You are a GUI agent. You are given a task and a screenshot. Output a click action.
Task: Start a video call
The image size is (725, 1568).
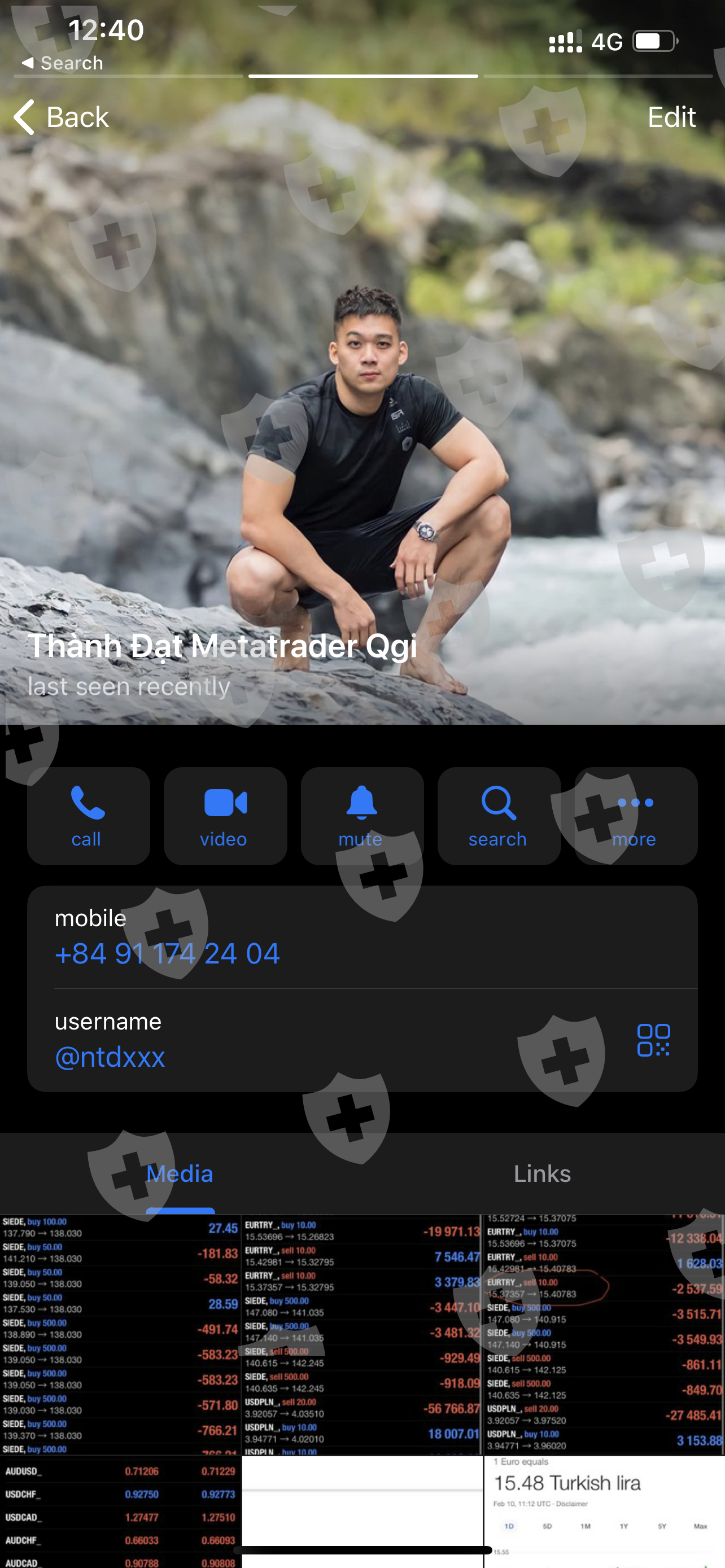point(225,816)
